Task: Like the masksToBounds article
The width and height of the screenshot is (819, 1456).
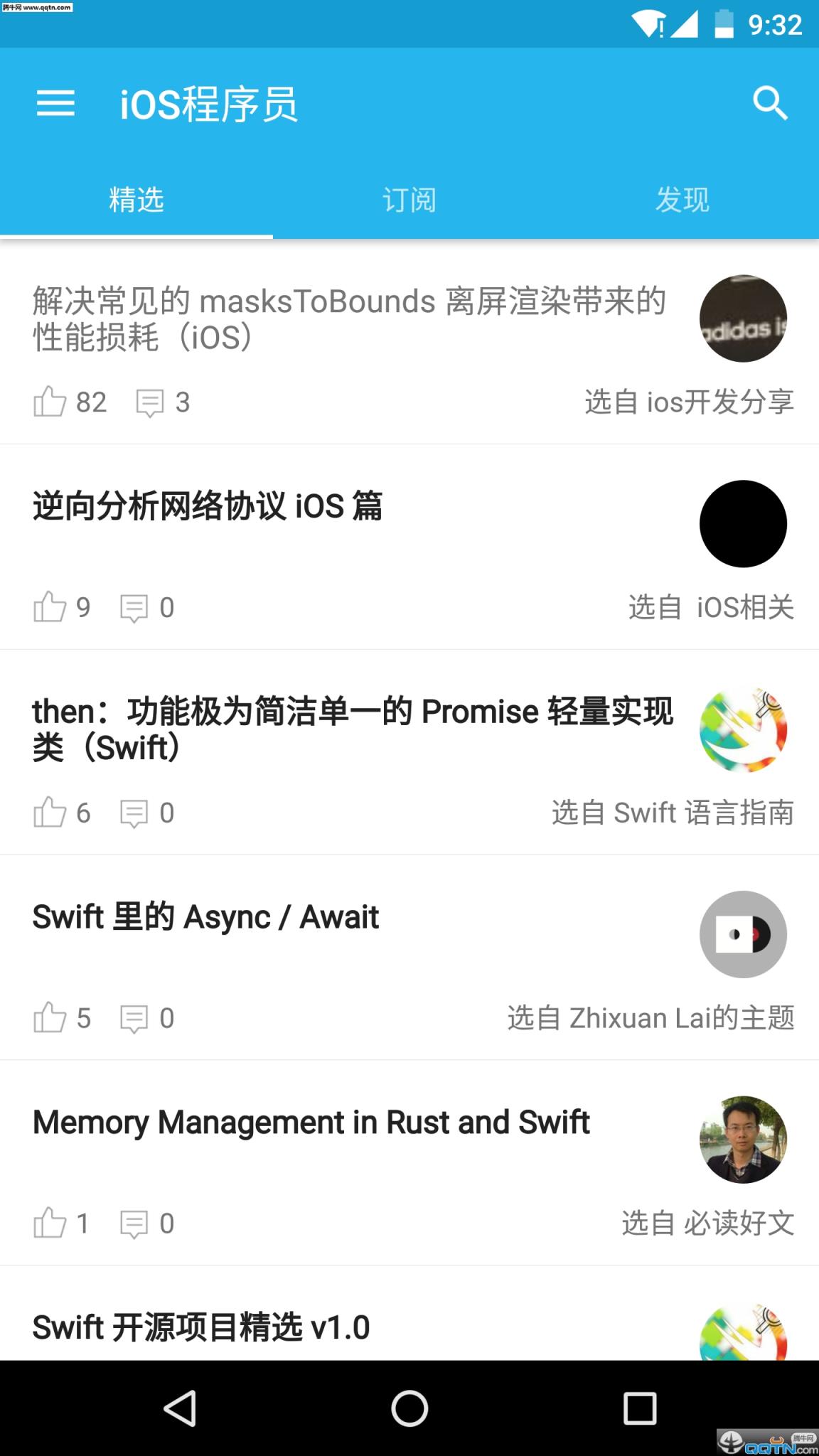Action: tap(50, 402)
